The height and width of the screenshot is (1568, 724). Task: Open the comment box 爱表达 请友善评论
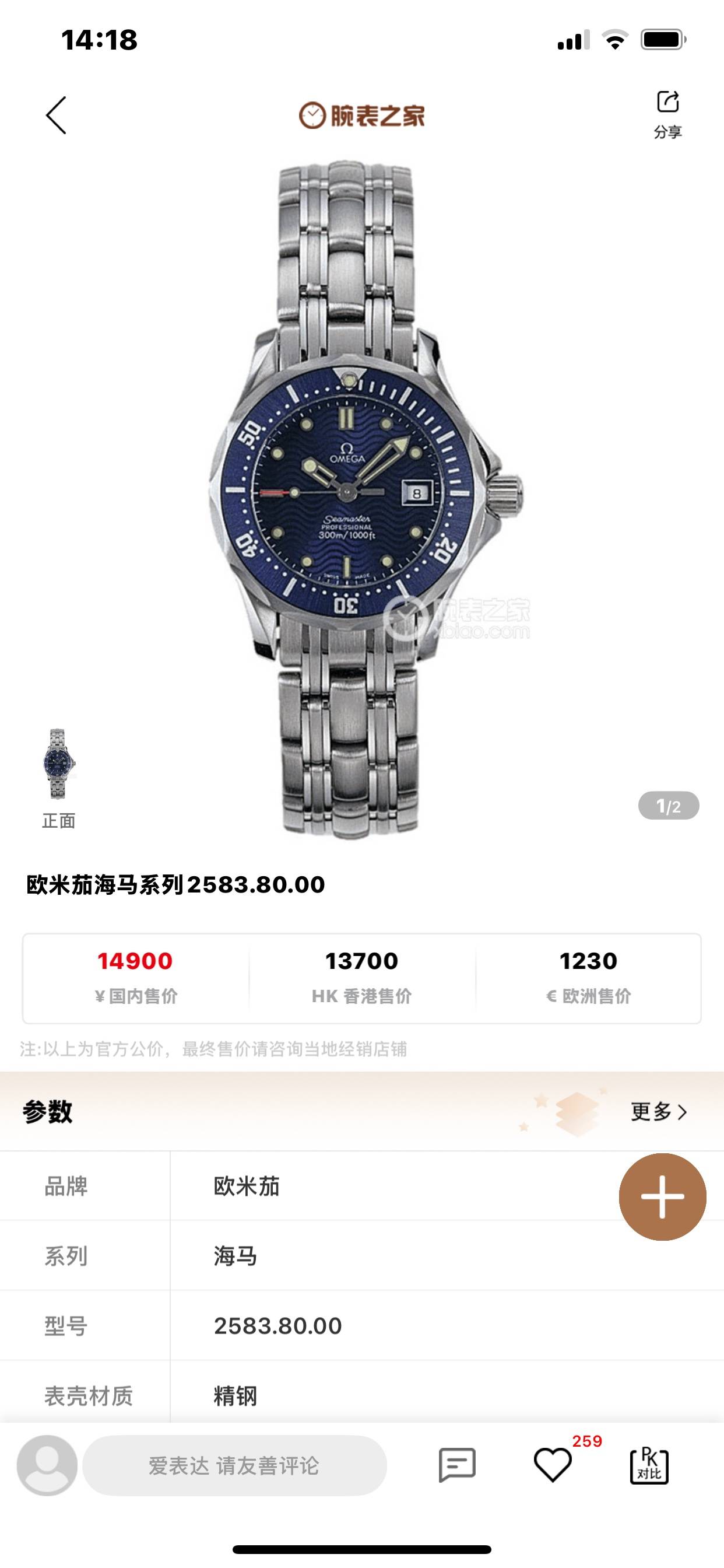(234, 1465)
